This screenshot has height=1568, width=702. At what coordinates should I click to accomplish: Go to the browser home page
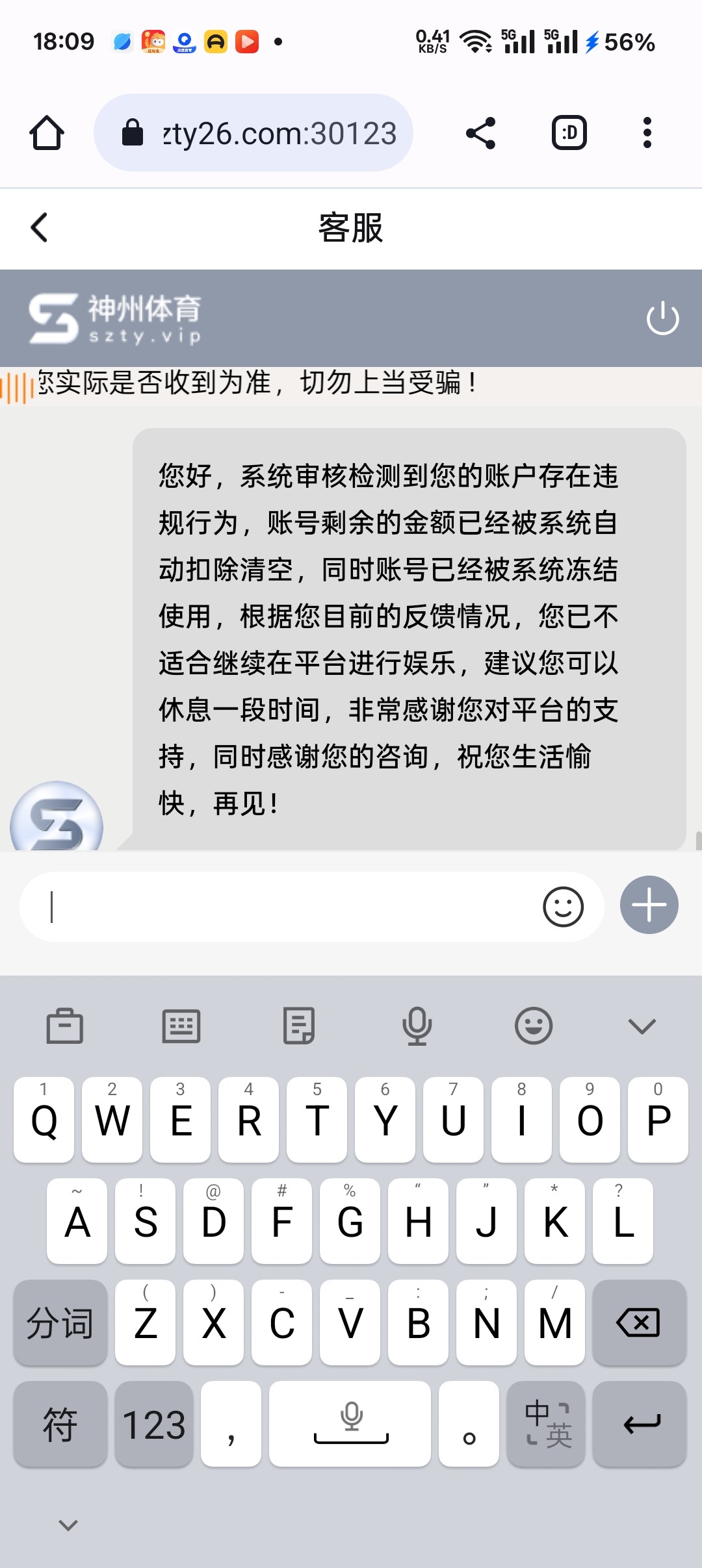(x=47, y=133)
